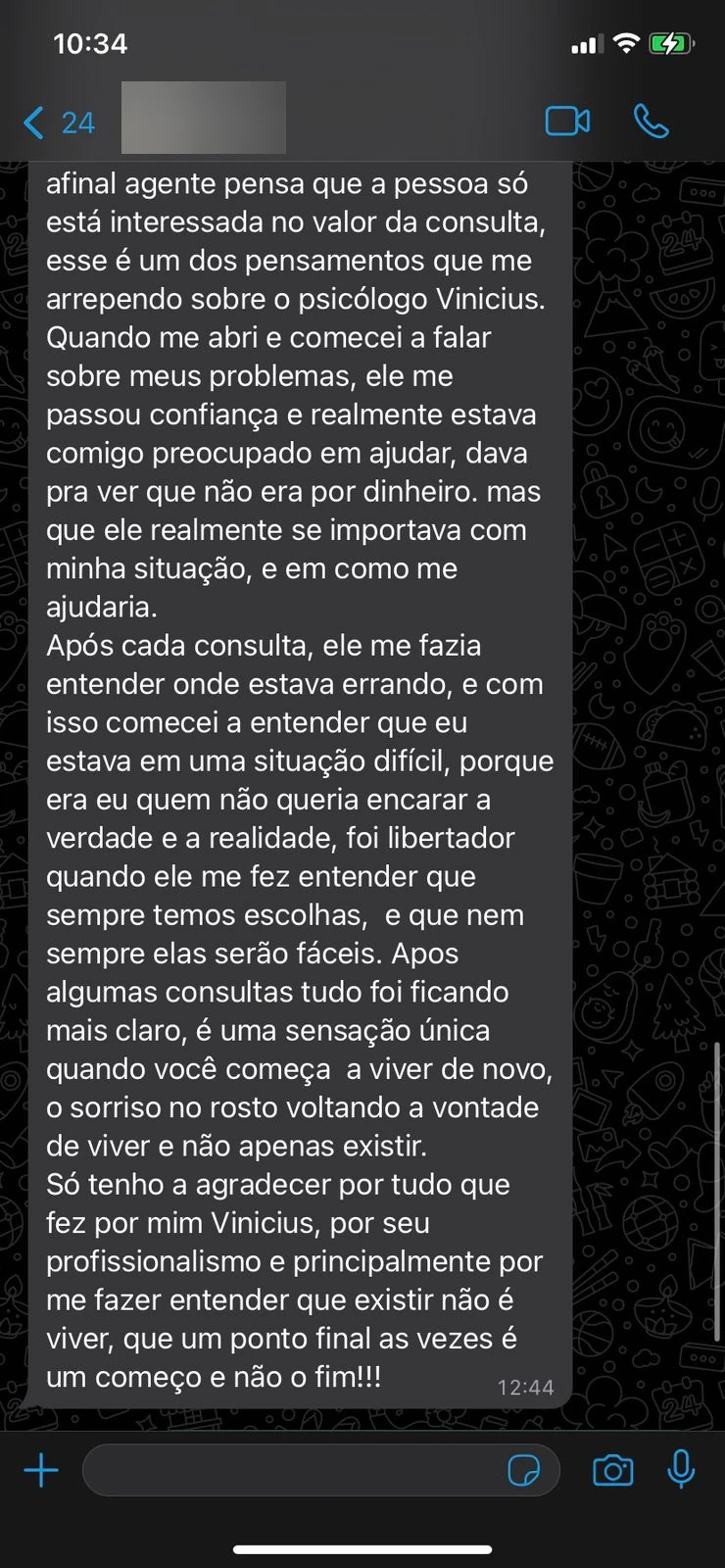This screenshot has width=725, height=1568.
Task: Open the attachment menu with the plus icon
Action: click(40, 1470)
